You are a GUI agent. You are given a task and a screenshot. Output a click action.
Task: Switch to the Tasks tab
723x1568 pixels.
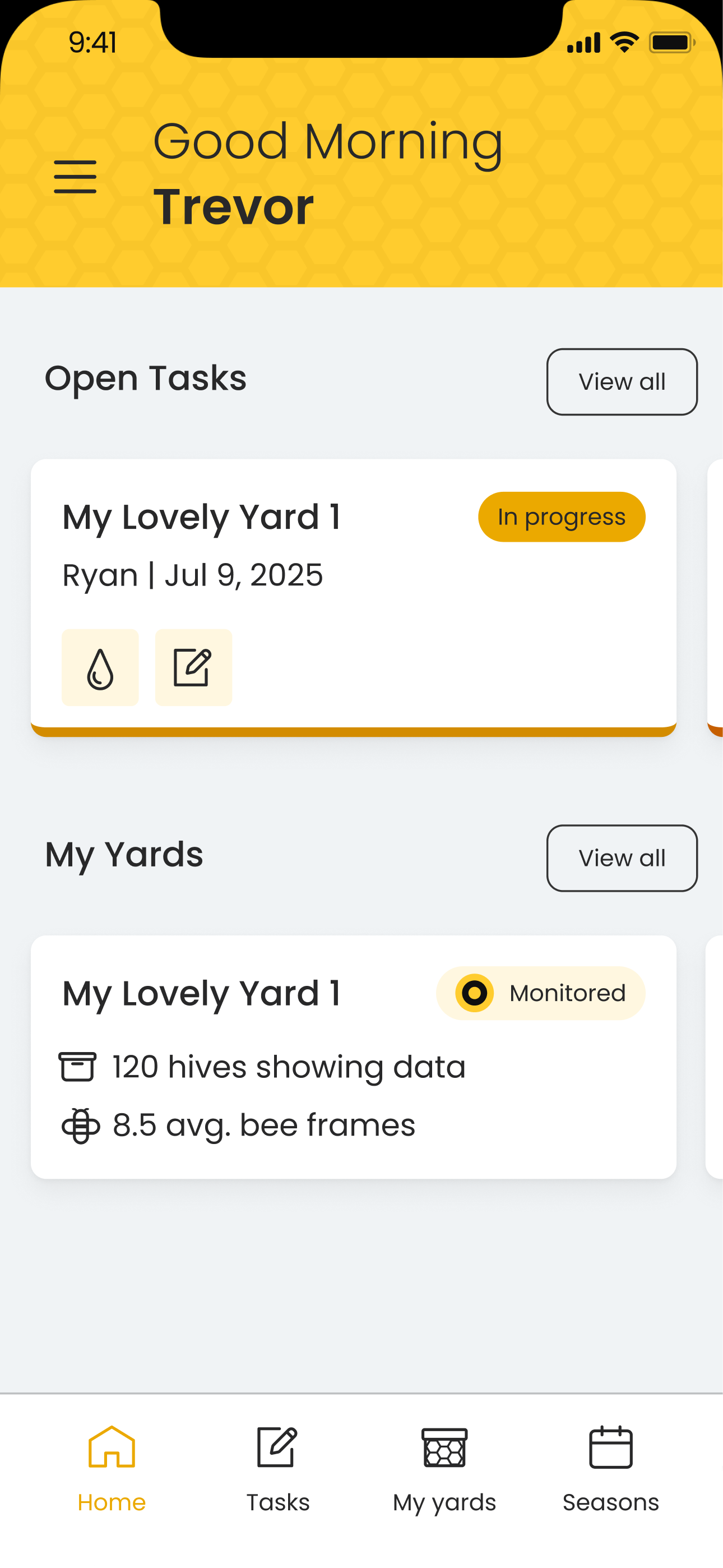[277, 1470]
